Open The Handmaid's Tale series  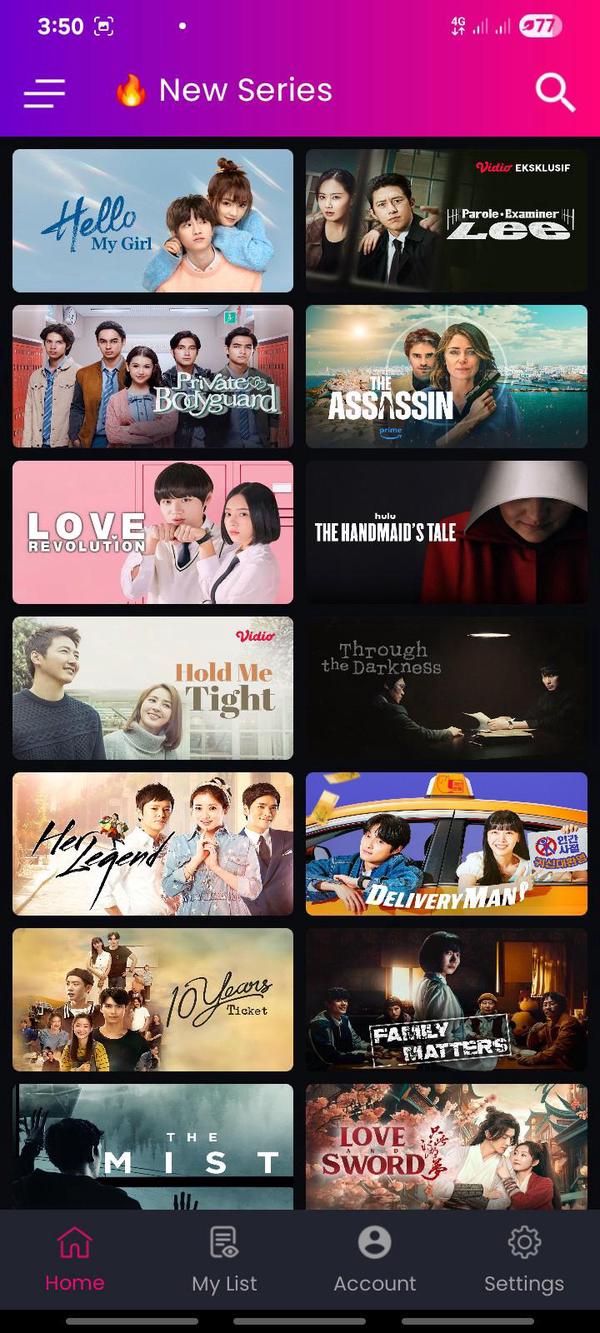pos(446,532)
